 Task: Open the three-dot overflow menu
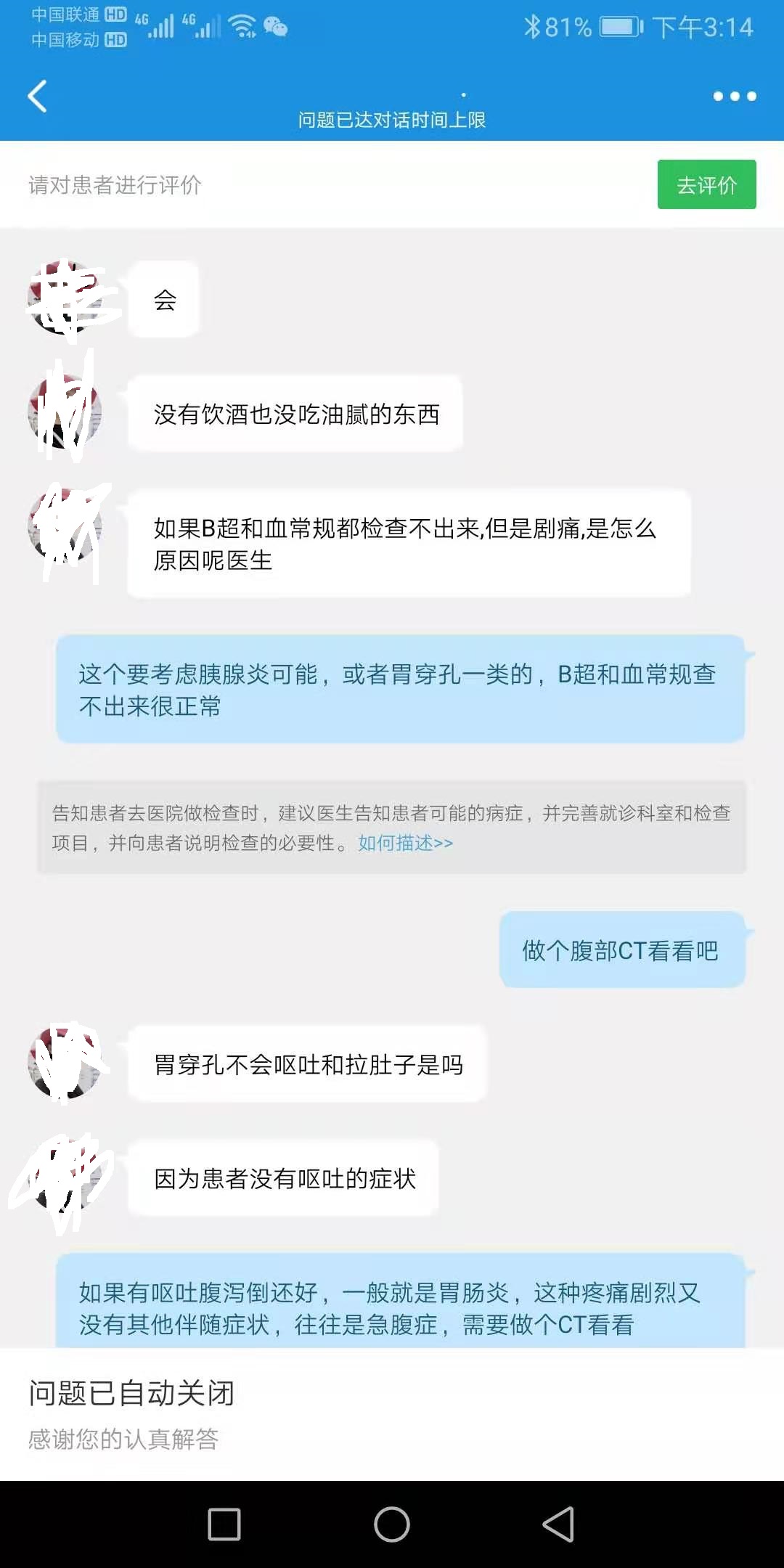734,97
